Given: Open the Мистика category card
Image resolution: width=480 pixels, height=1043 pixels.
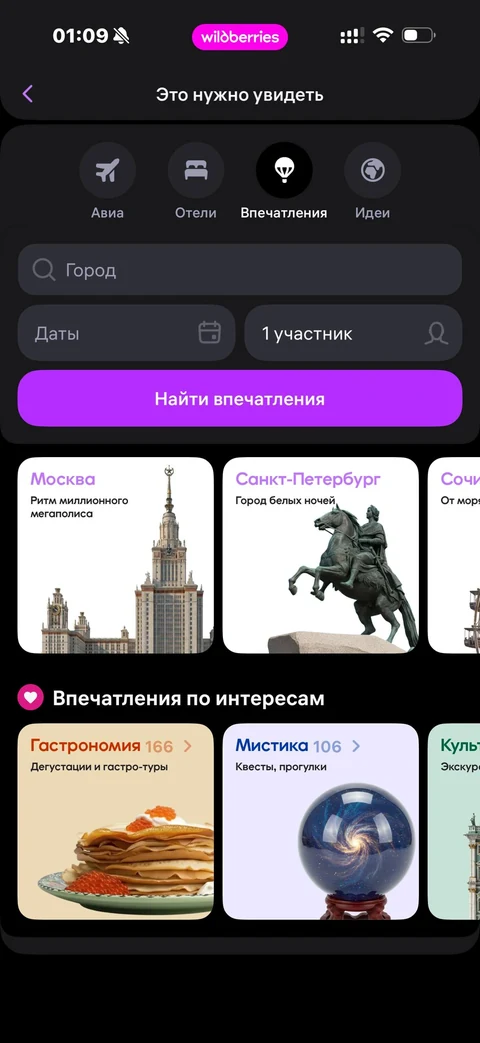Looking at the screenshot, I should pyautogui.click(x=320, y=821).
